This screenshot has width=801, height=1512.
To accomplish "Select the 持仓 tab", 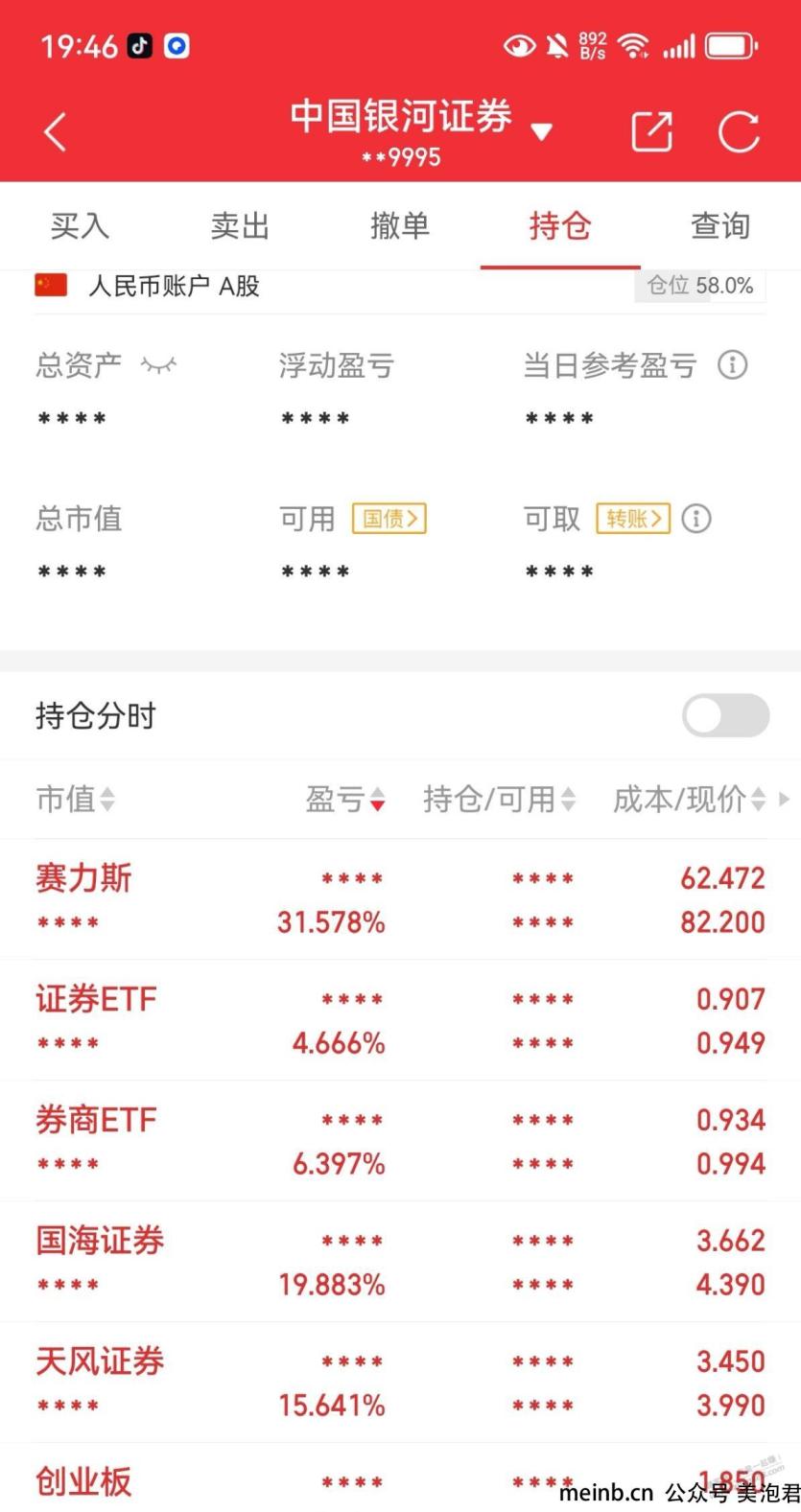I will 560,226.
